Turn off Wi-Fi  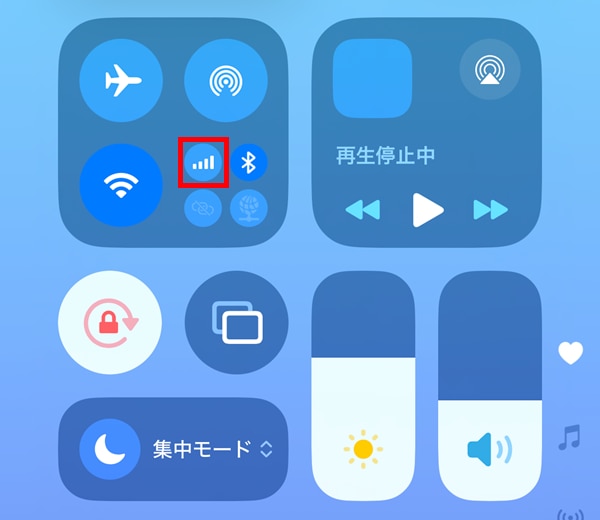121,185
